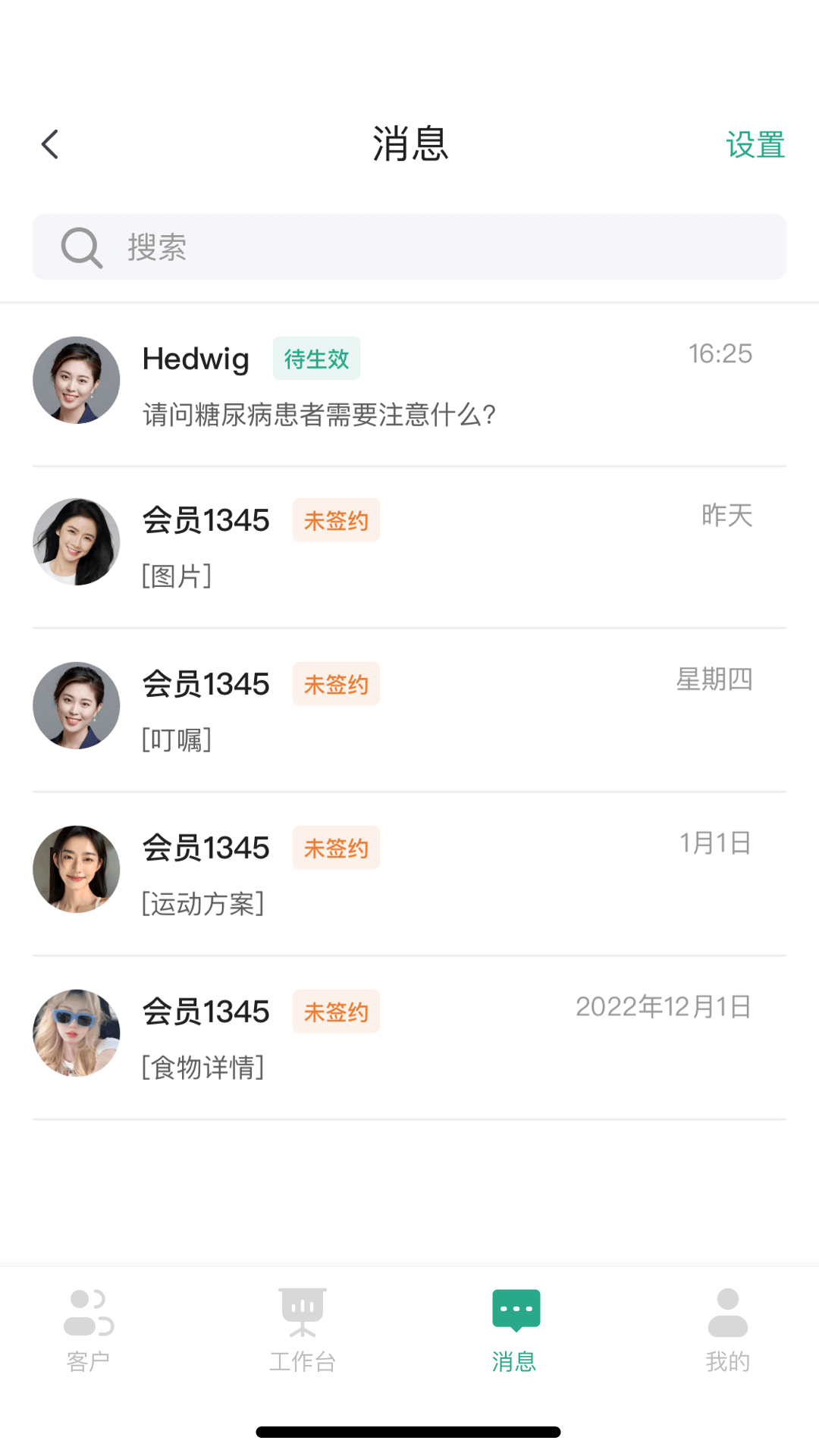The image size is (819, 1456).
Task: Open the 会员1345 chat showing [叮嘱]
Action: tap(409, 710)
